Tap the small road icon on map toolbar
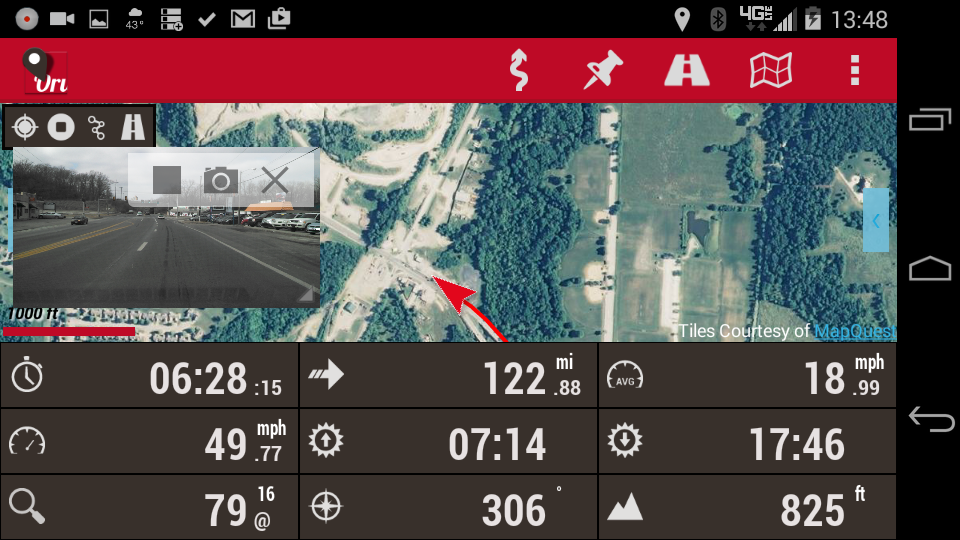Viewport: 960px width, 540px height. 133,127
